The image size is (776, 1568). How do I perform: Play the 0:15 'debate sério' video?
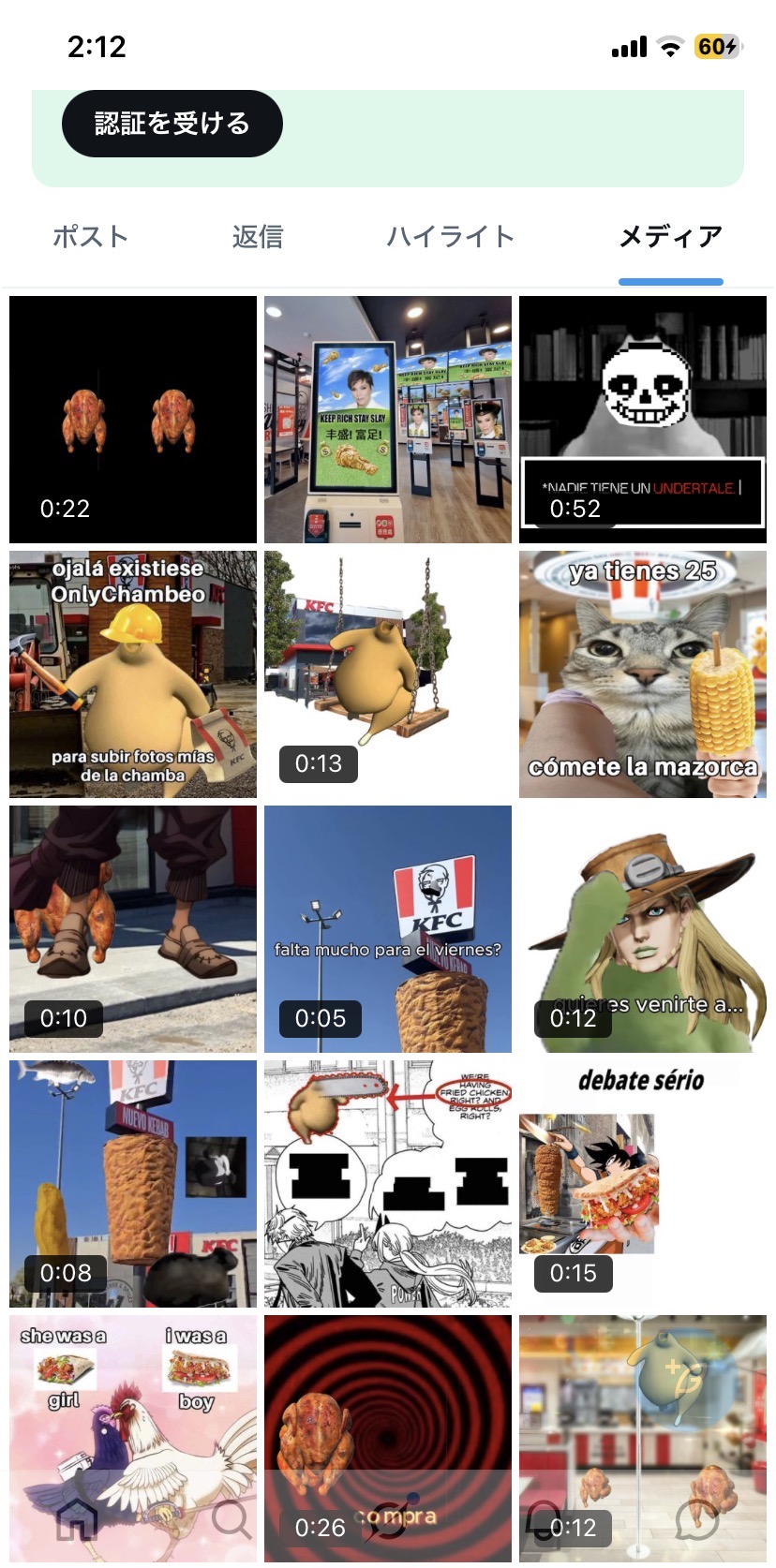pos(643,1184)
